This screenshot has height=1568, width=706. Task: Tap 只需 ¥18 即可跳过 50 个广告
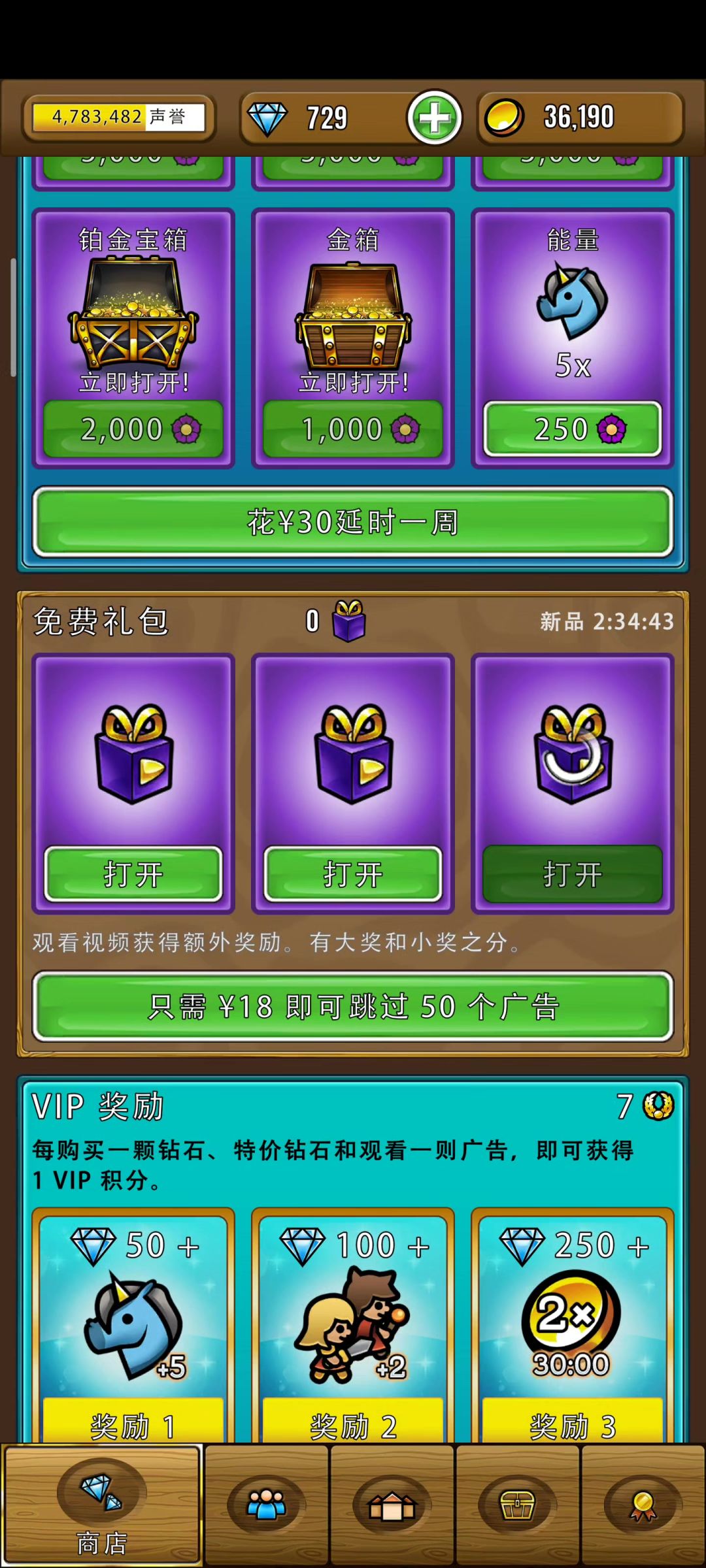point(353,1006)
